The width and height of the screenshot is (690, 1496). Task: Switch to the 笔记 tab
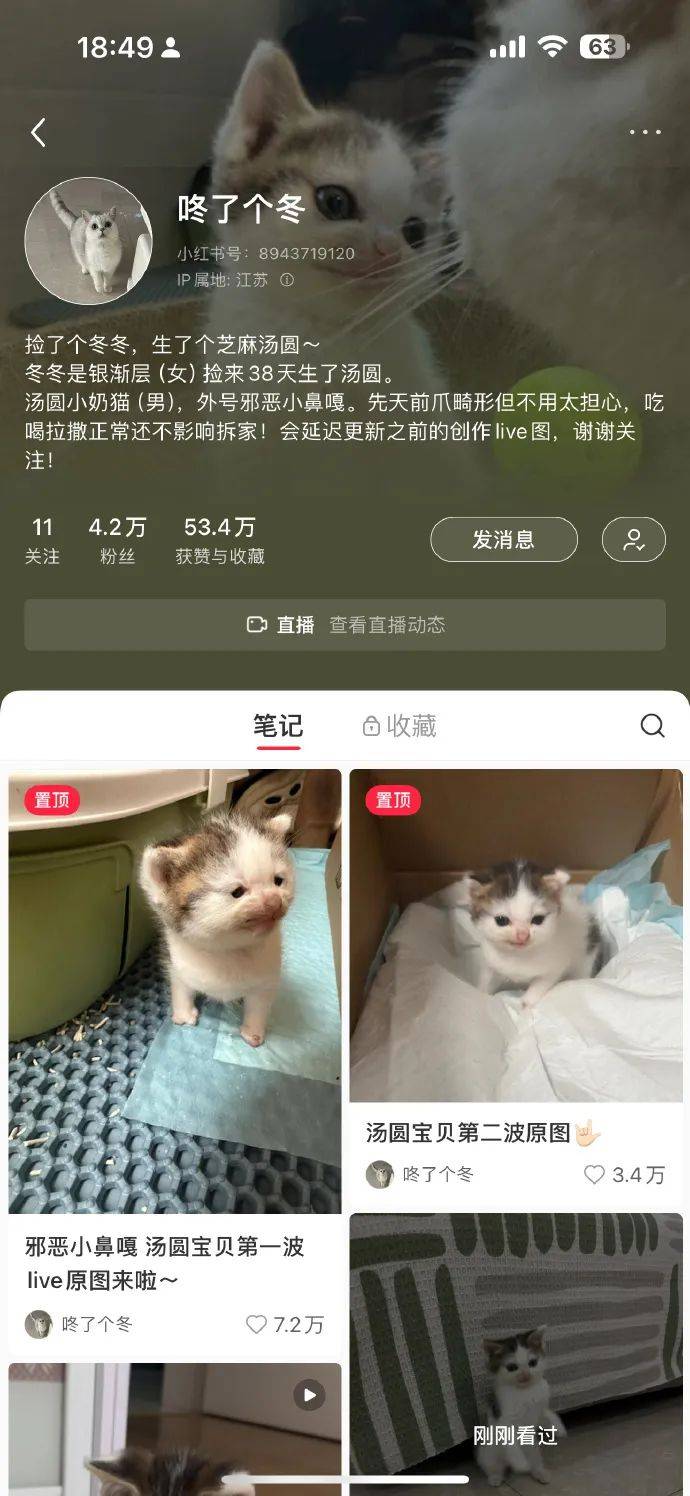(x=277, y=726)
